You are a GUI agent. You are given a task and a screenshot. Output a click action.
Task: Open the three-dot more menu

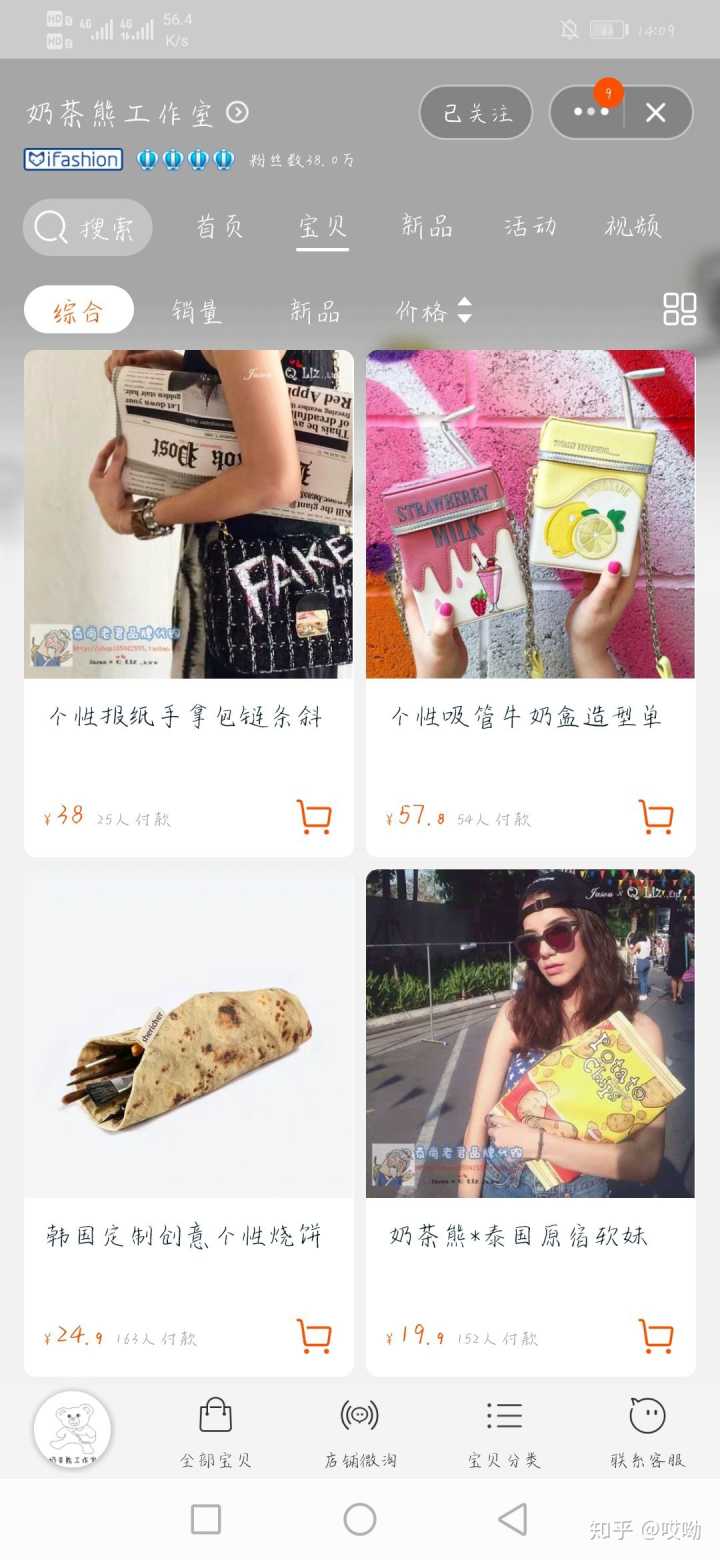pos(590,113)
